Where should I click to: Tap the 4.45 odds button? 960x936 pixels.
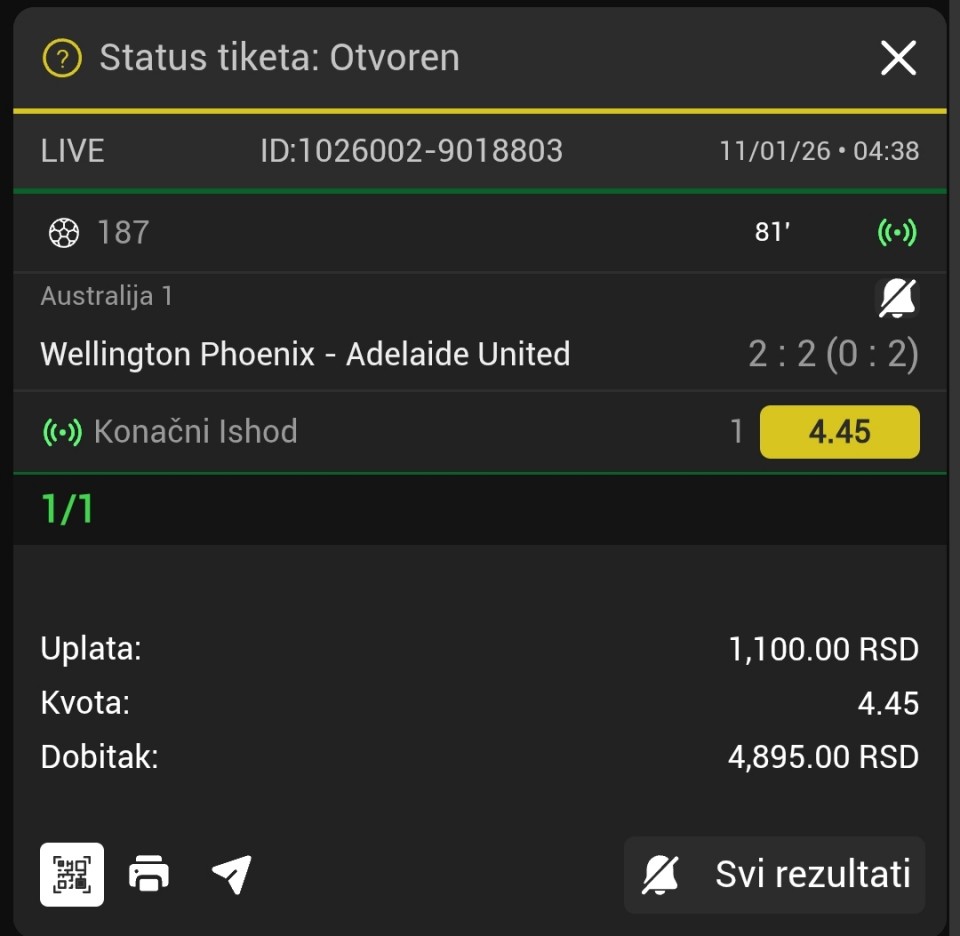point(839,432)
